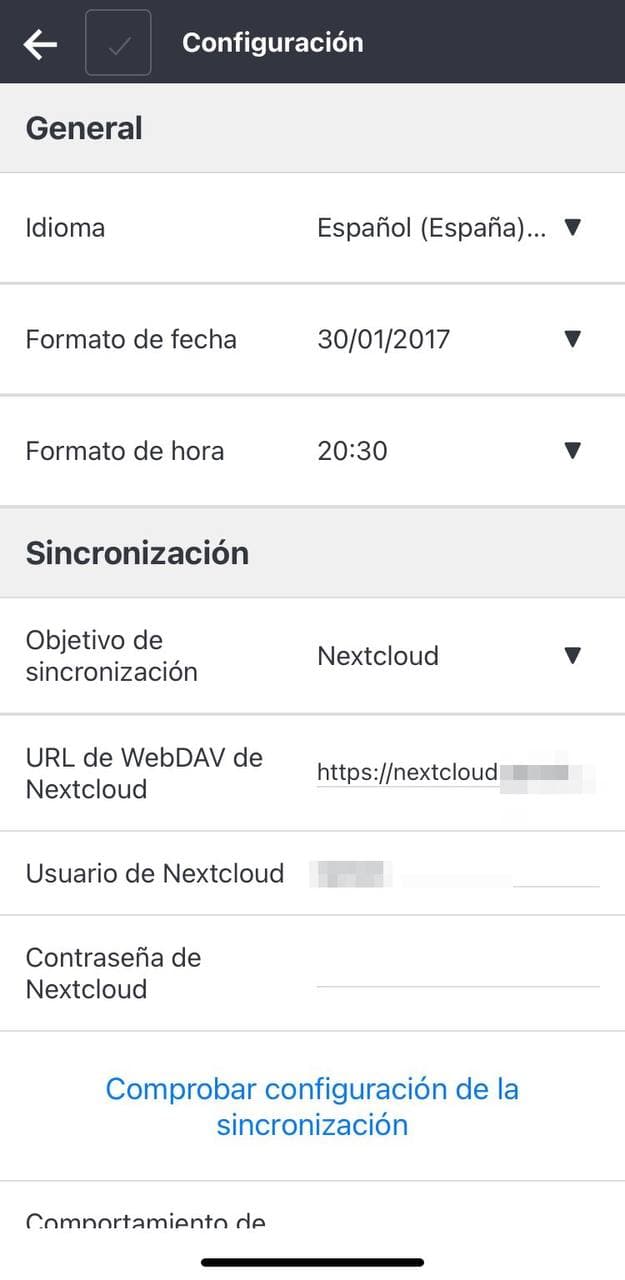Open the Formato de hora dropdown
The image size is (625, 1280).
(x=448, y=451)
